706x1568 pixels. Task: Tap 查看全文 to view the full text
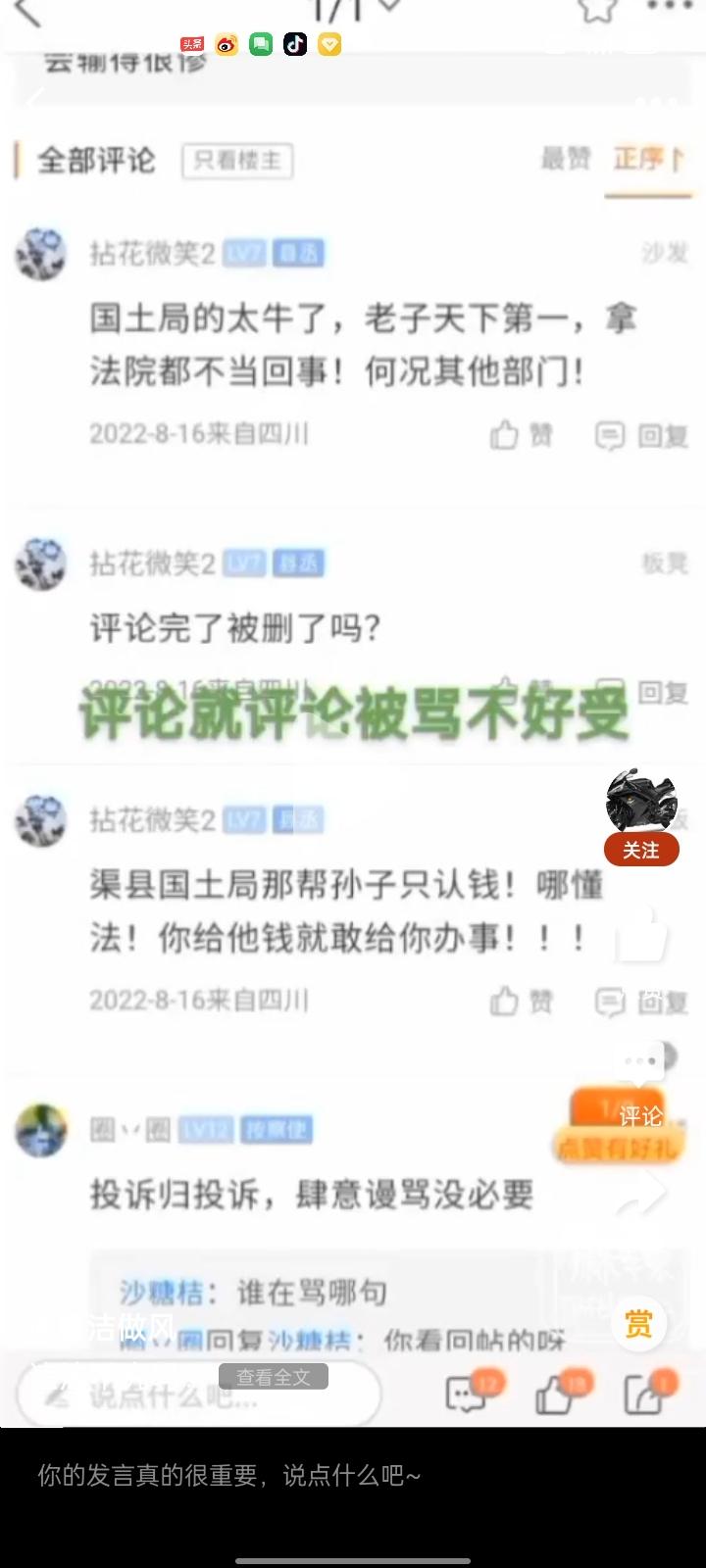point(273,1377)
